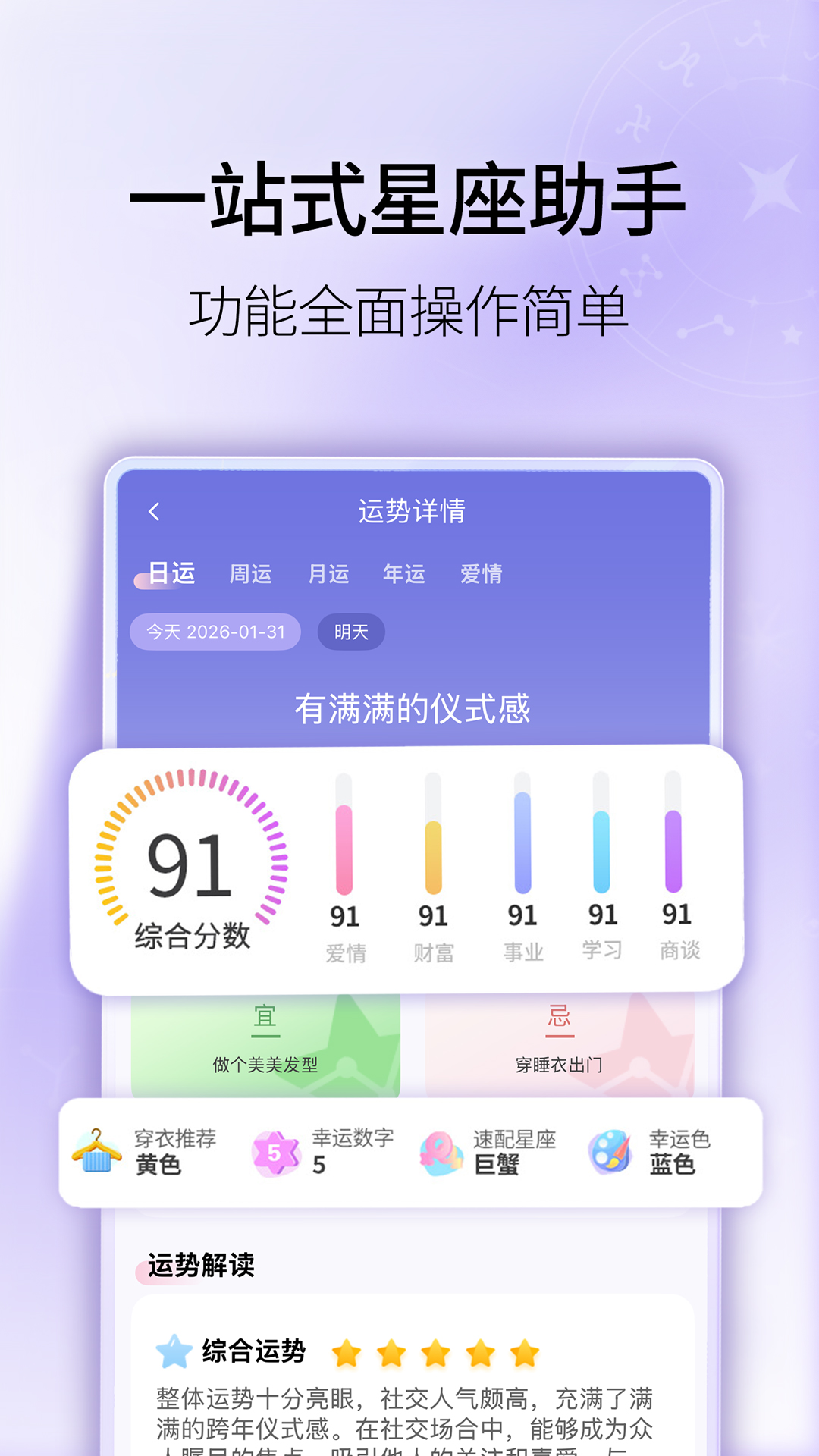The width and height of the screenshot is (819, 1456).
Task: Open the 年运 tab
Action: pos(405,574)
